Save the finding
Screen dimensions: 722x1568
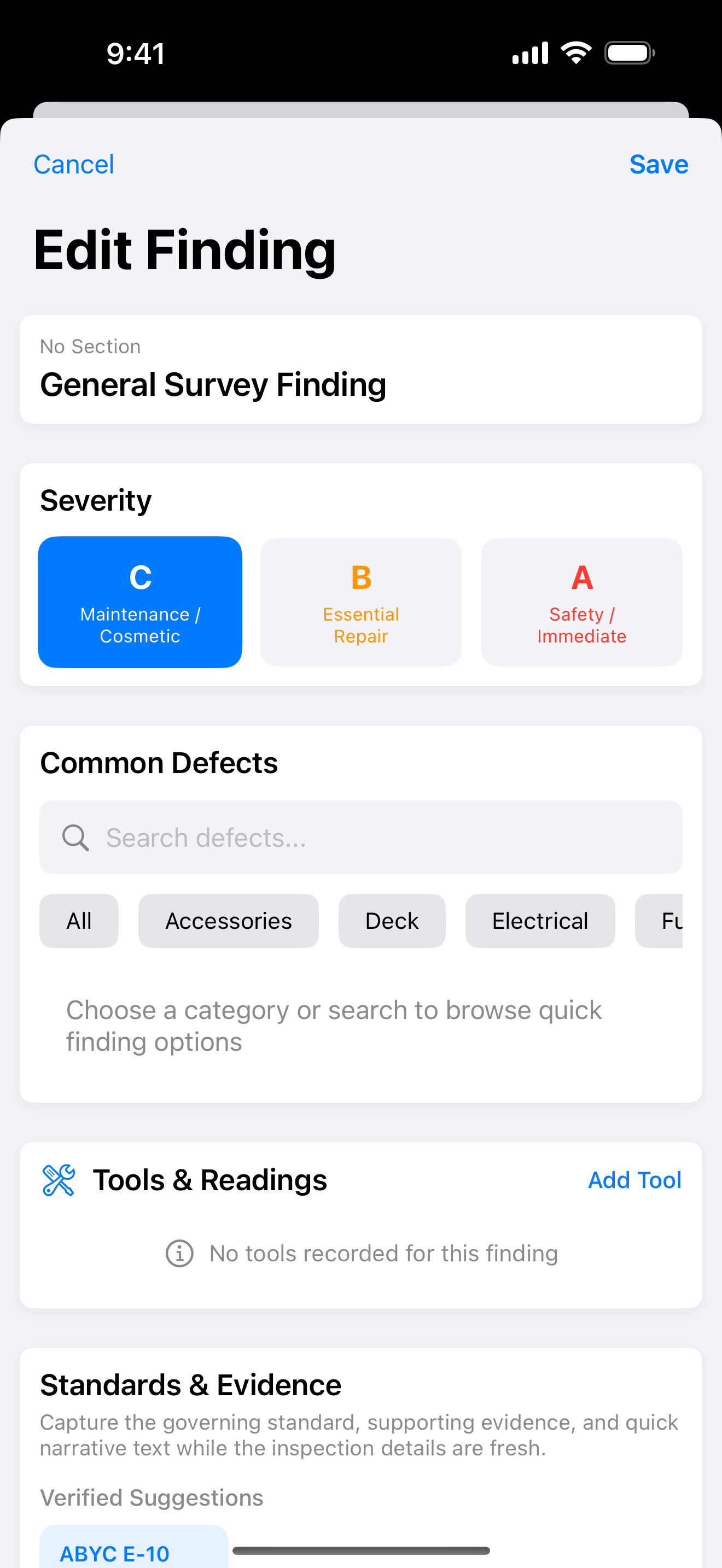point(658,165)
